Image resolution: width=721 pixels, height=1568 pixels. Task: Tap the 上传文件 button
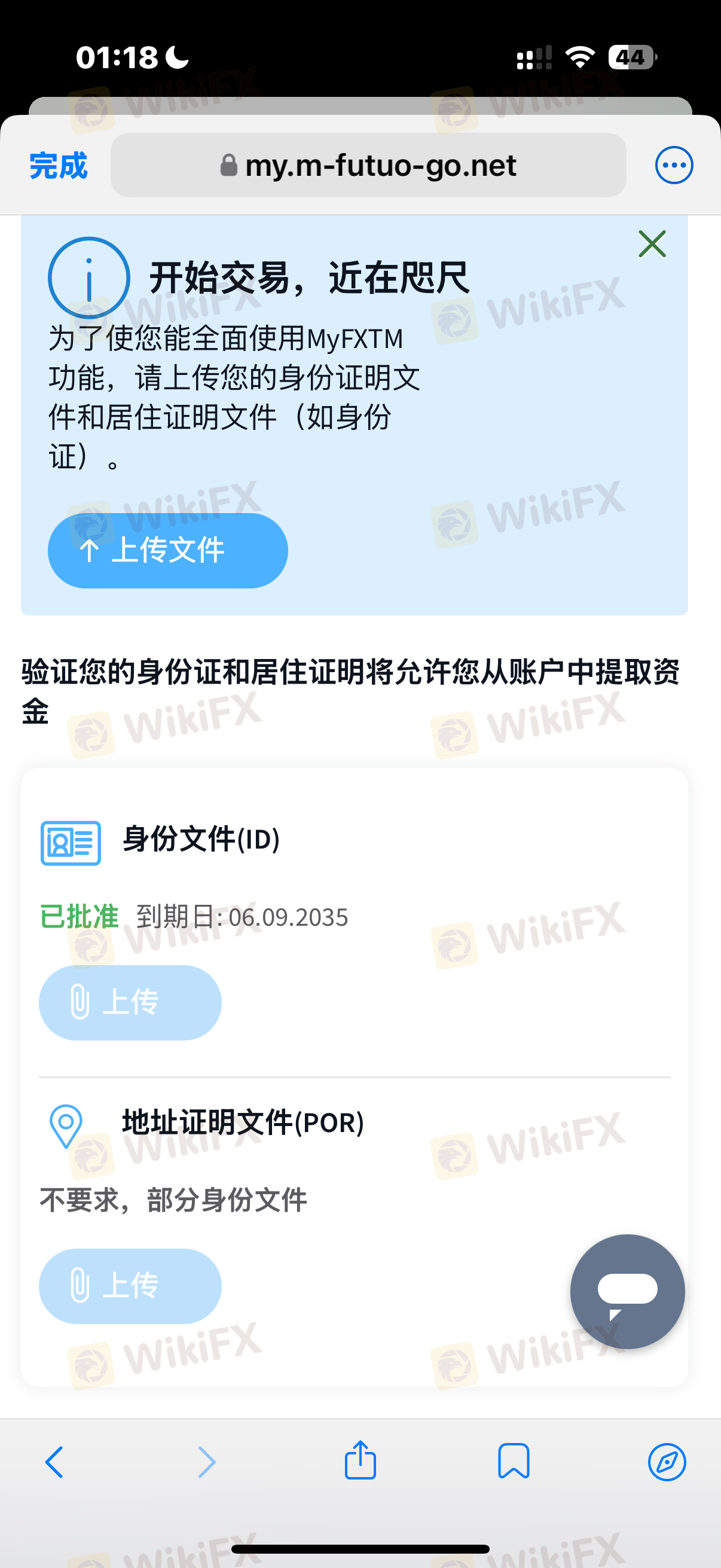[167, 550]
